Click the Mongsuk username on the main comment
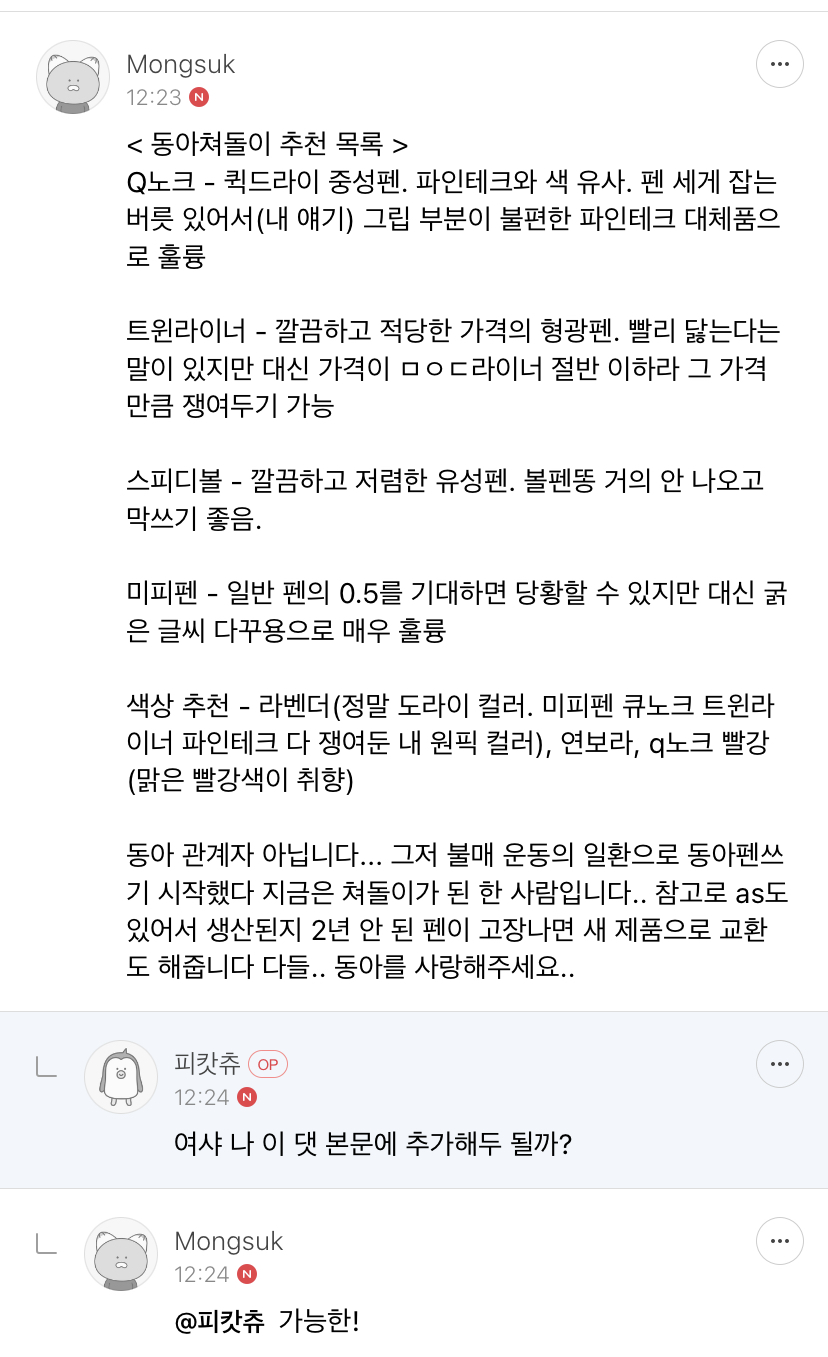The height and width of the screenshot is (1357, 828). point(181,64)
